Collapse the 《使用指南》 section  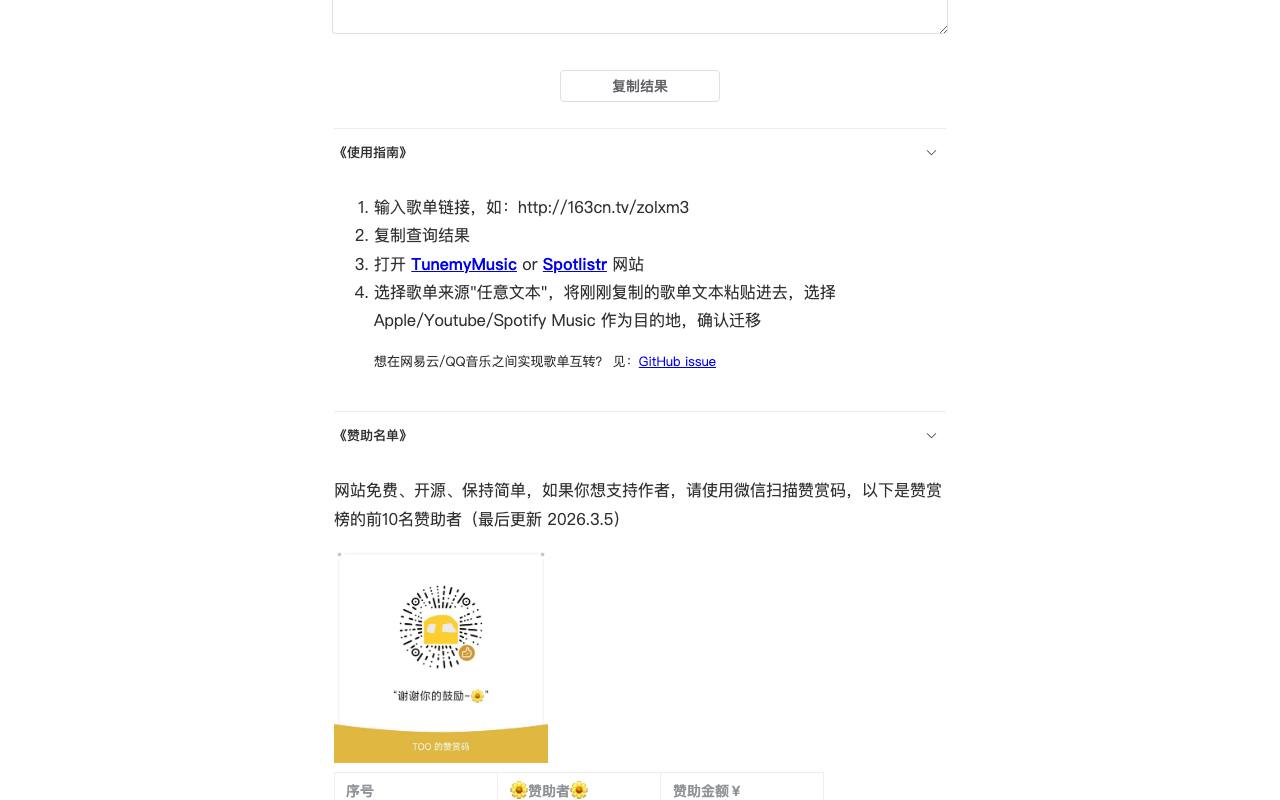click(x=640, y=153)
